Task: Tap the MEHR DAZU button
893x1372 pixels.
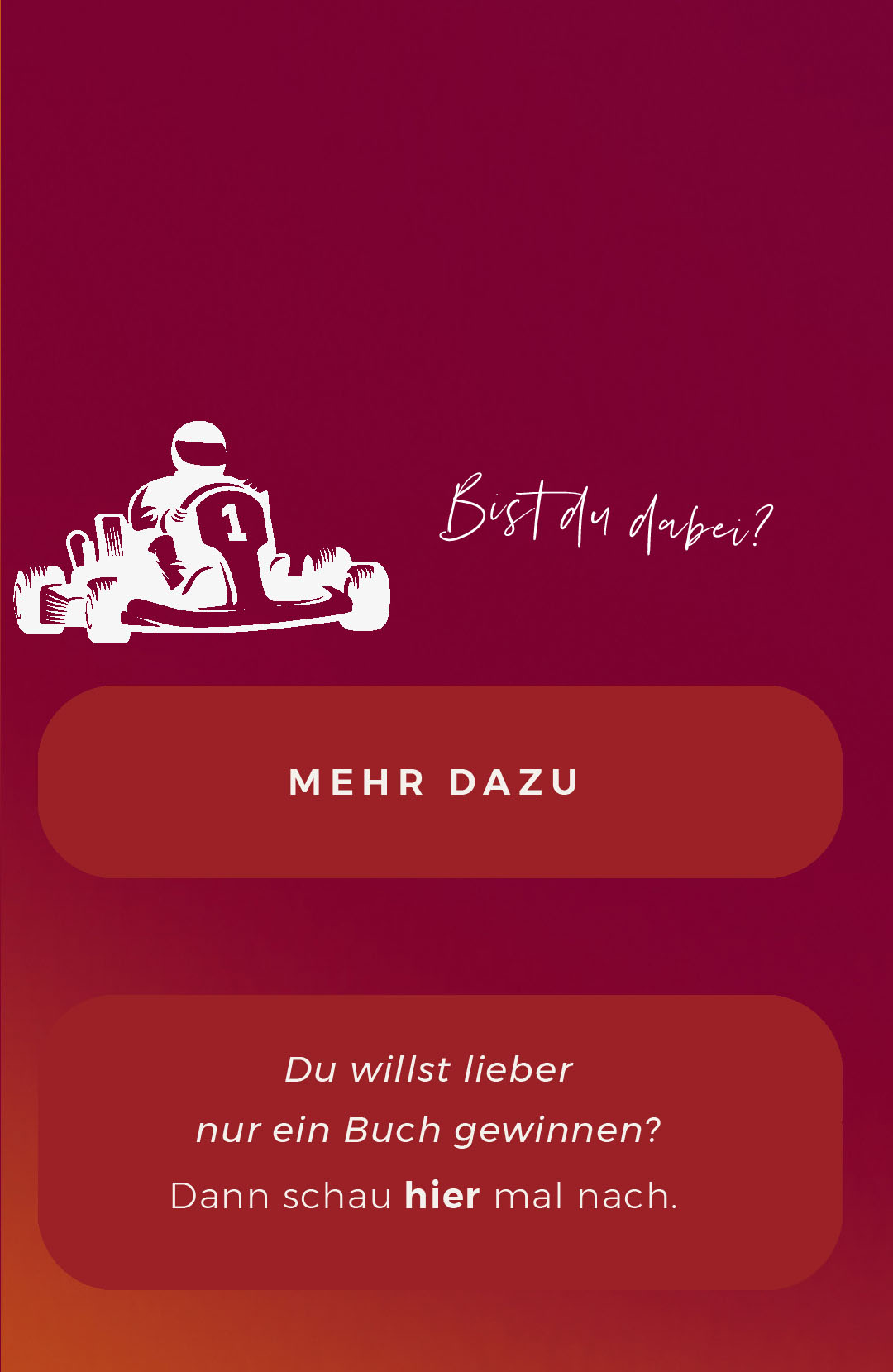Action: [x=440, y=782]
